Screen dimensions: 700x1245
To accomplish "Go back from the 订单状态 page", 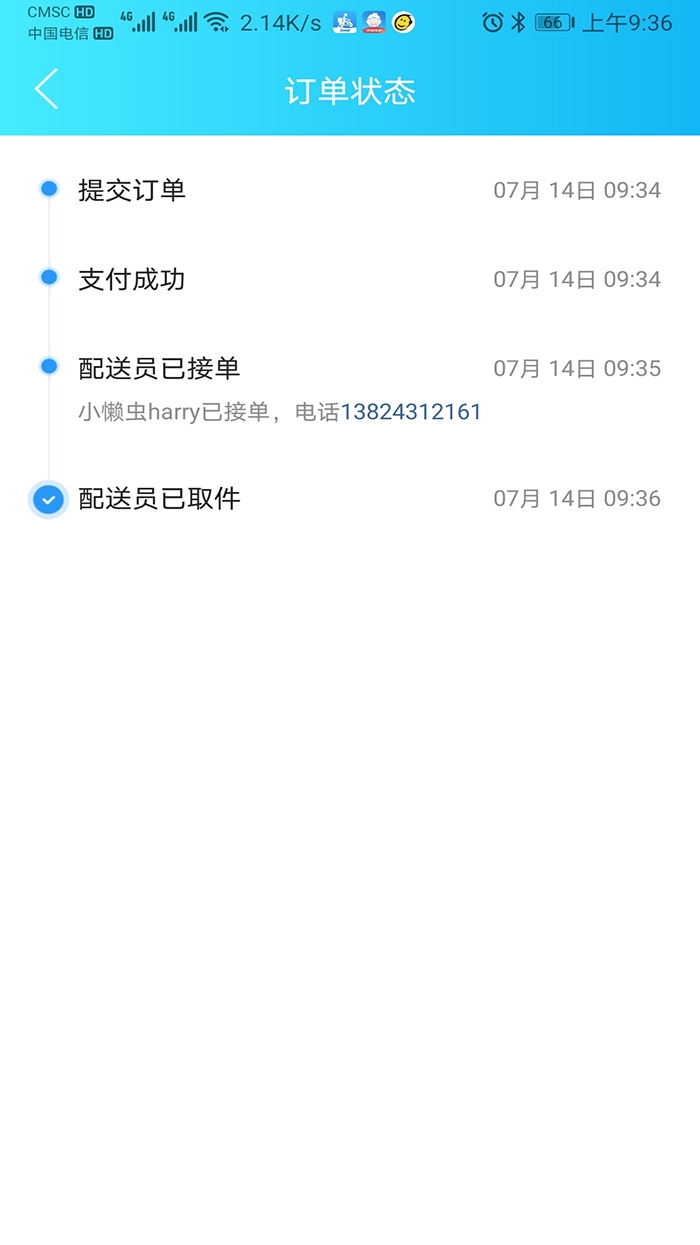I will pyautogui.click(x=46, y=89).
